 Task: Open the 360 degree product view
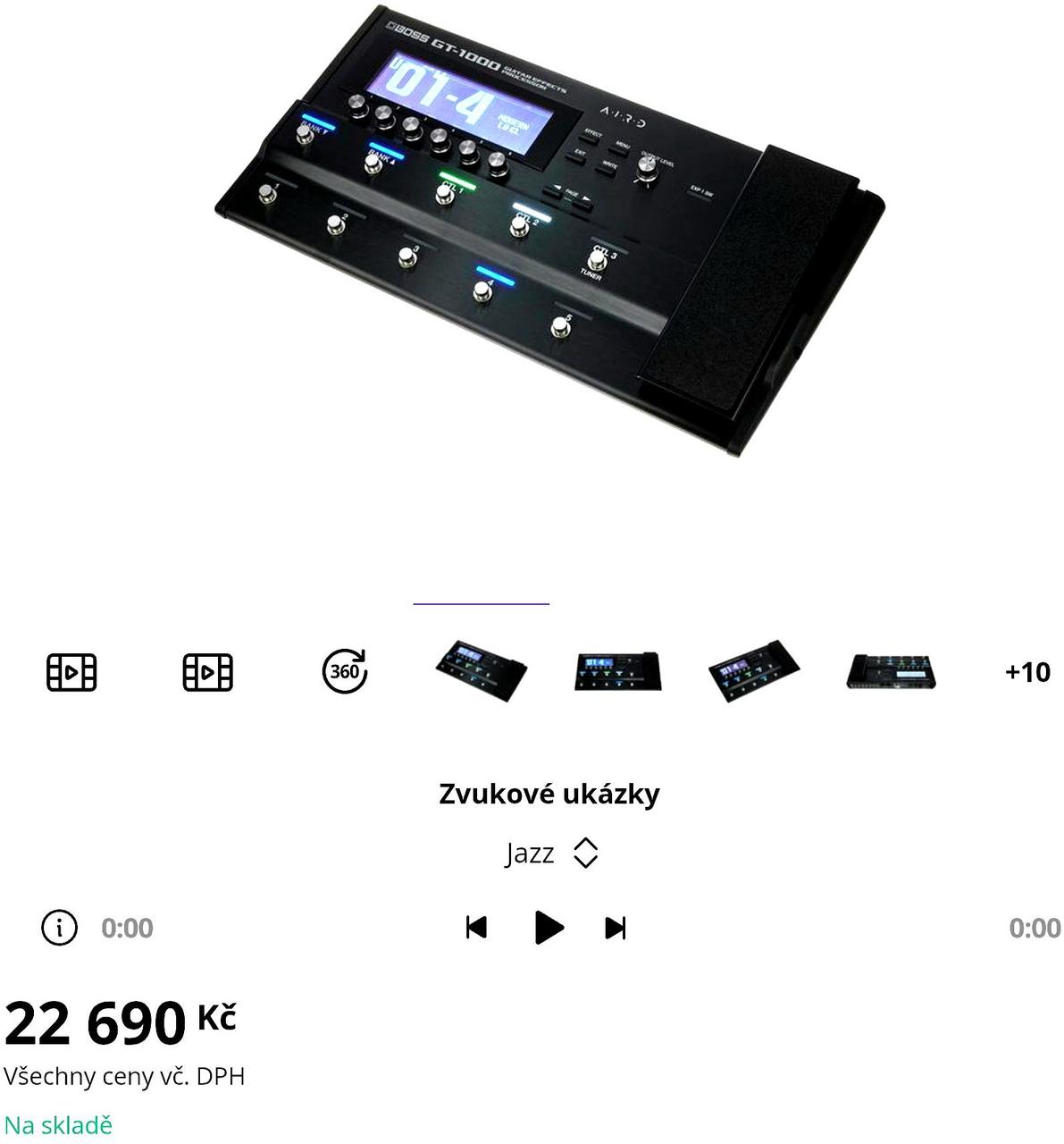(x=345, y=671)
